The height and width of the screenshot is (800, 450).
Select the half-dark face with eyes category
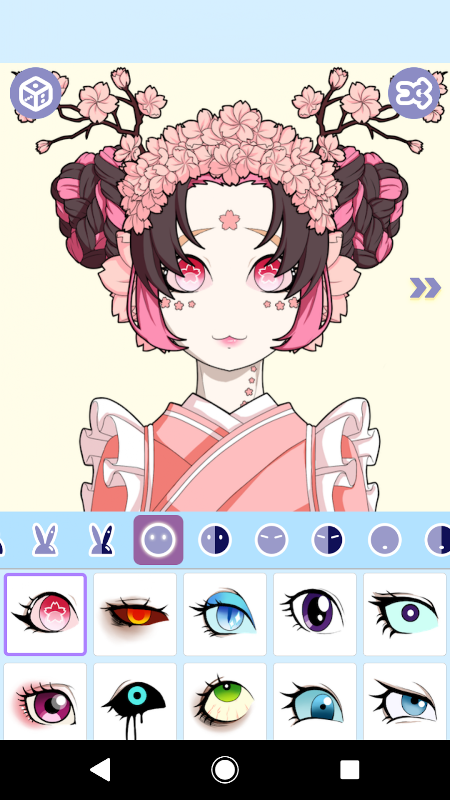[215, 540]
